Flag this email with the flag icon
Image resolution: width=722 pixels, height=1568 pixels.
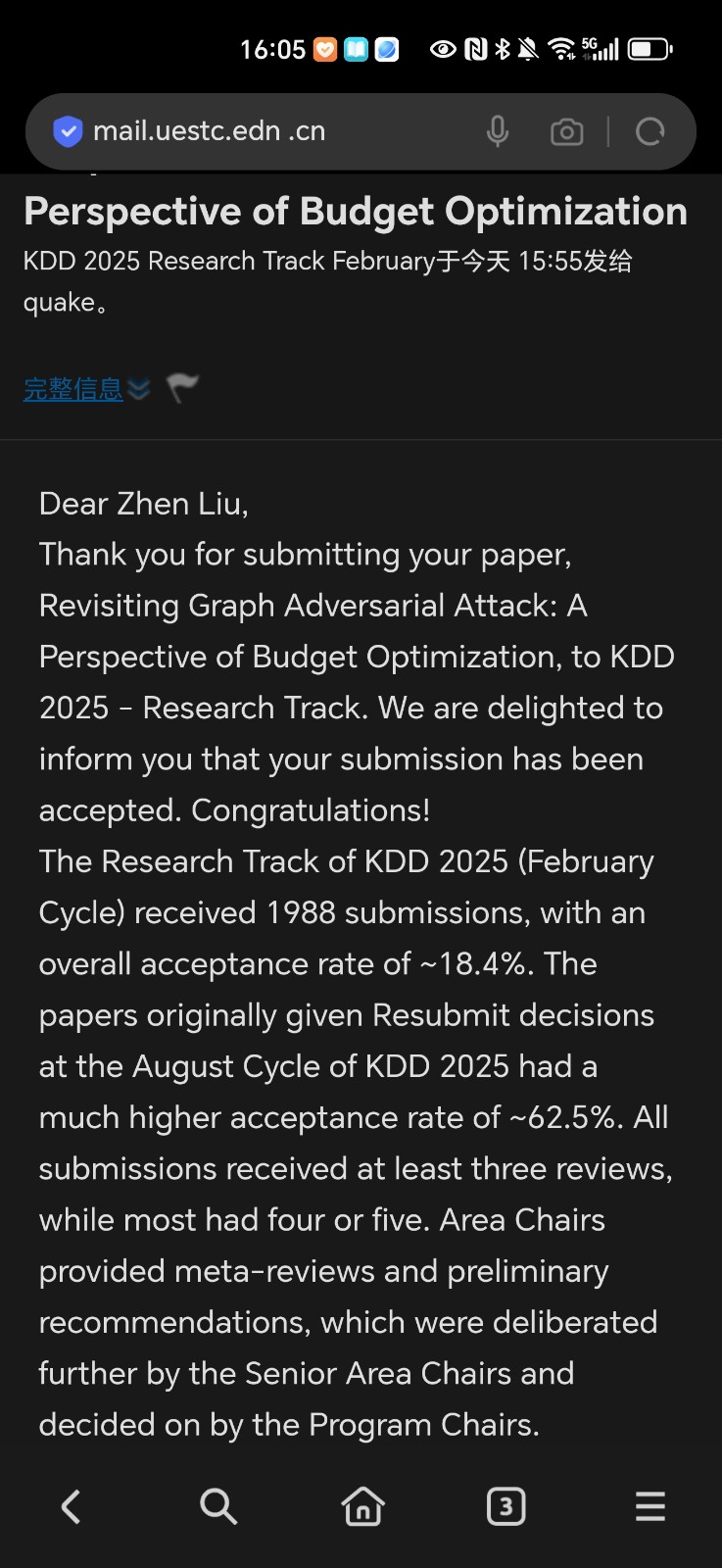pos(182,388)
